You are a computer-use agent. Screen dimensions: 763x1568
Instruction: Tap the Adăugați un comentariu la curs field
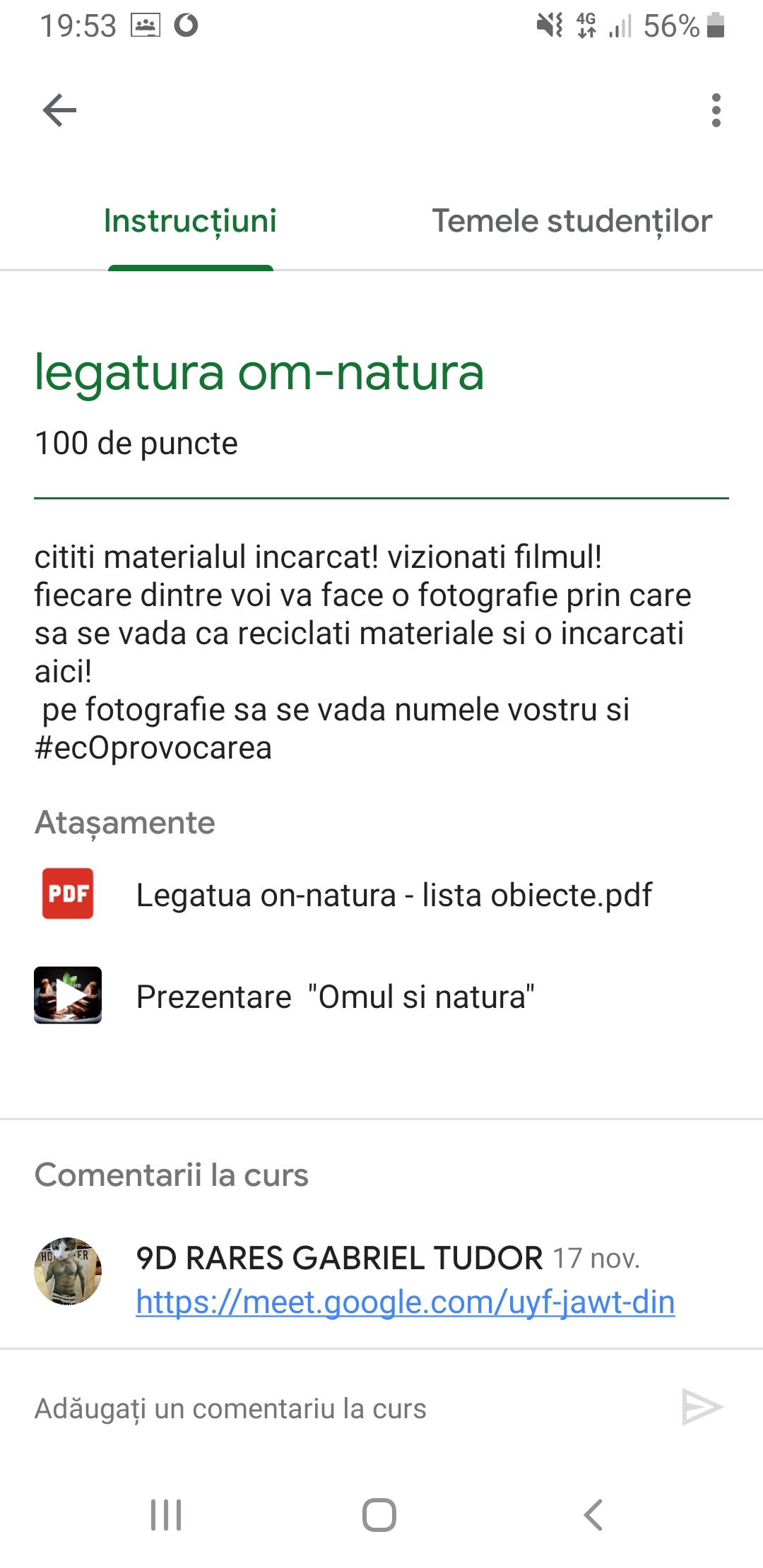(346, 1408)
